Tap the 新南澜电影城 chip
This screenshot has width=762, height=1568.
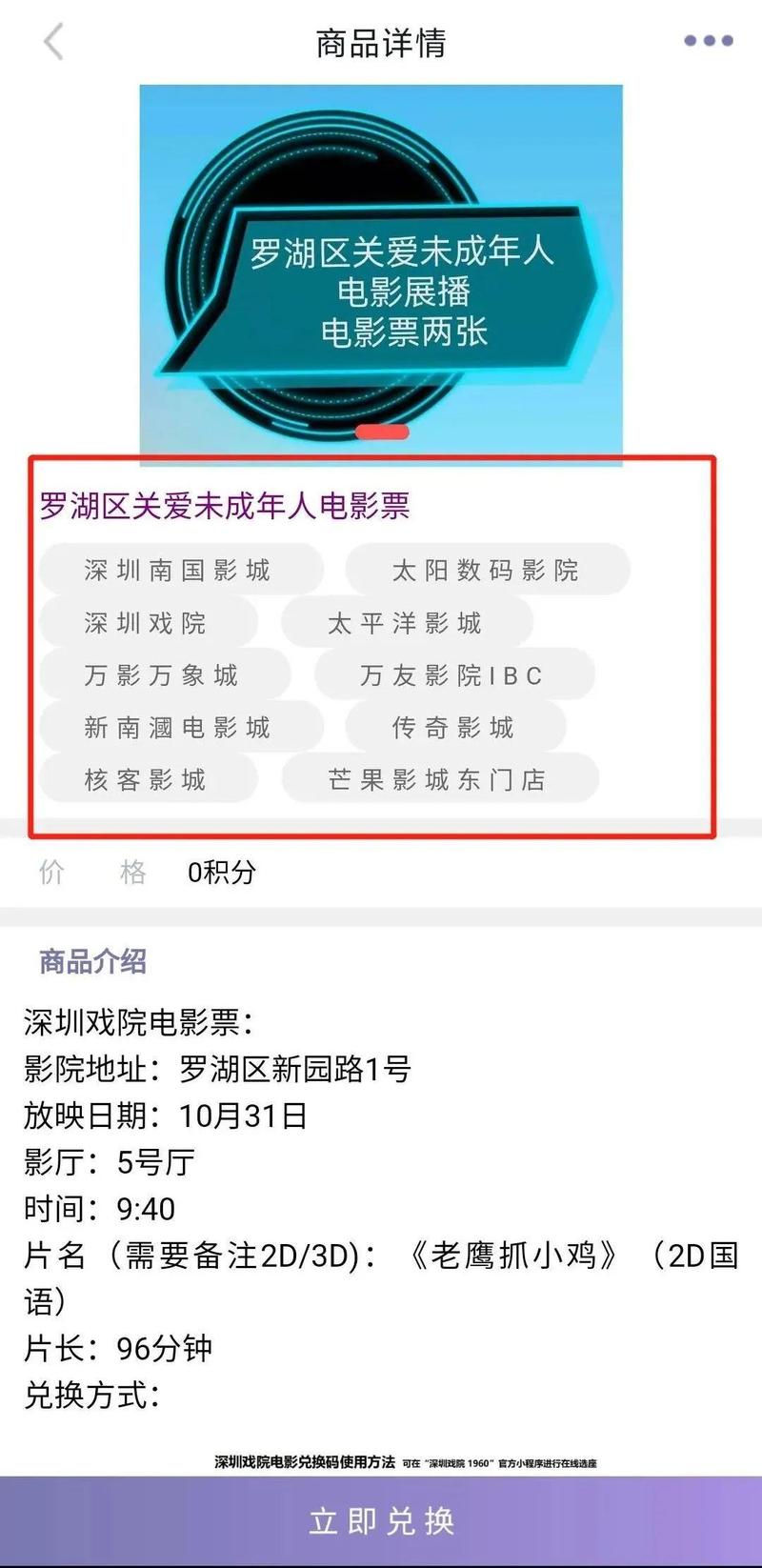180,727
